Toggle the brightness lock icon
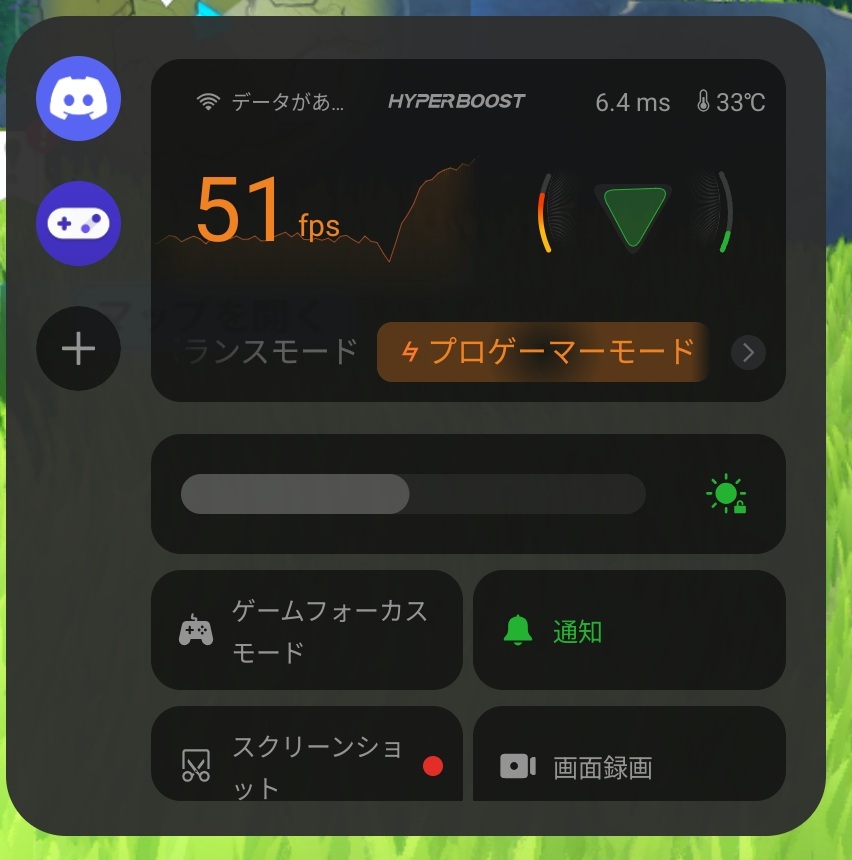852x860 pixels. (726, 495)
